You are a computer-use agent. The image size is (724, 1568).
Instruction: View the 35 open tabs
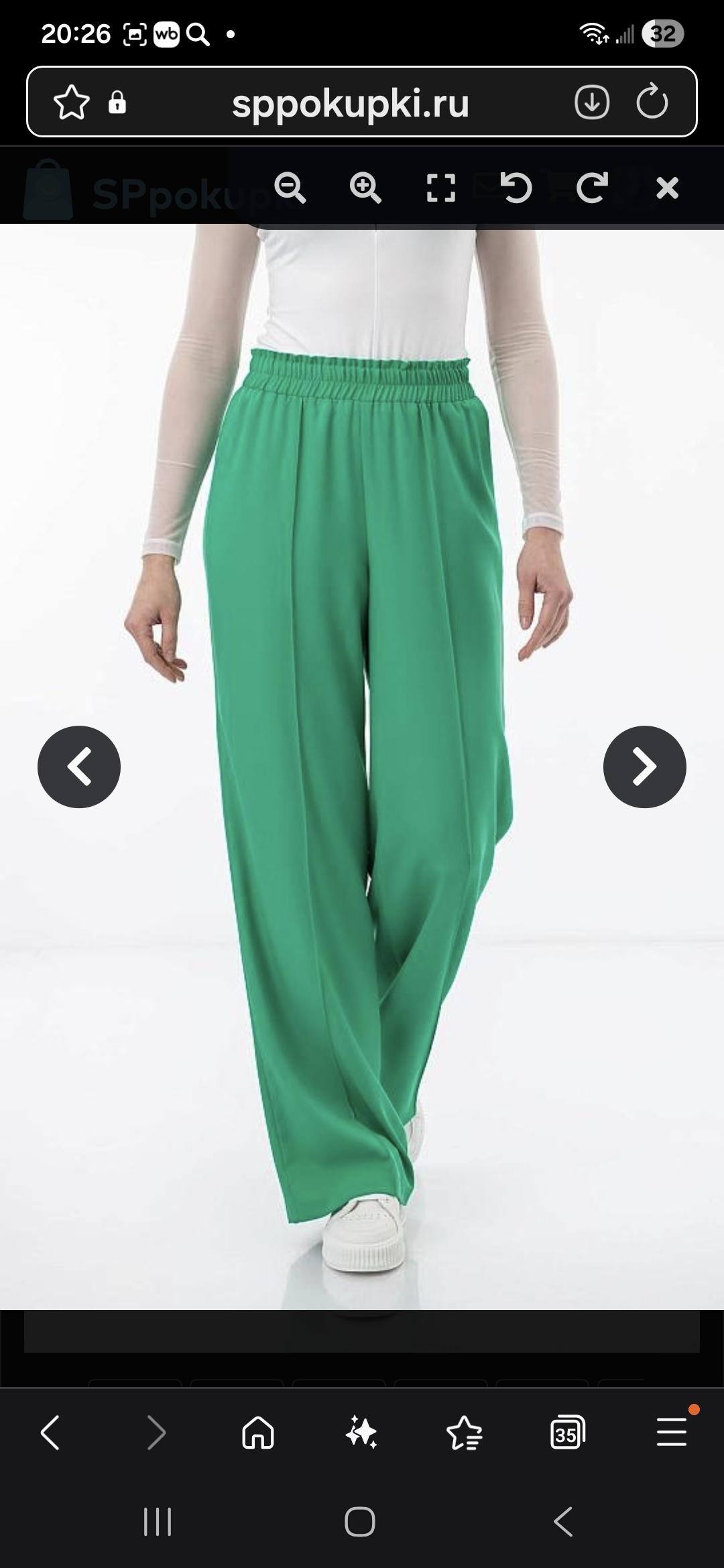click(x=567, y=1433)
